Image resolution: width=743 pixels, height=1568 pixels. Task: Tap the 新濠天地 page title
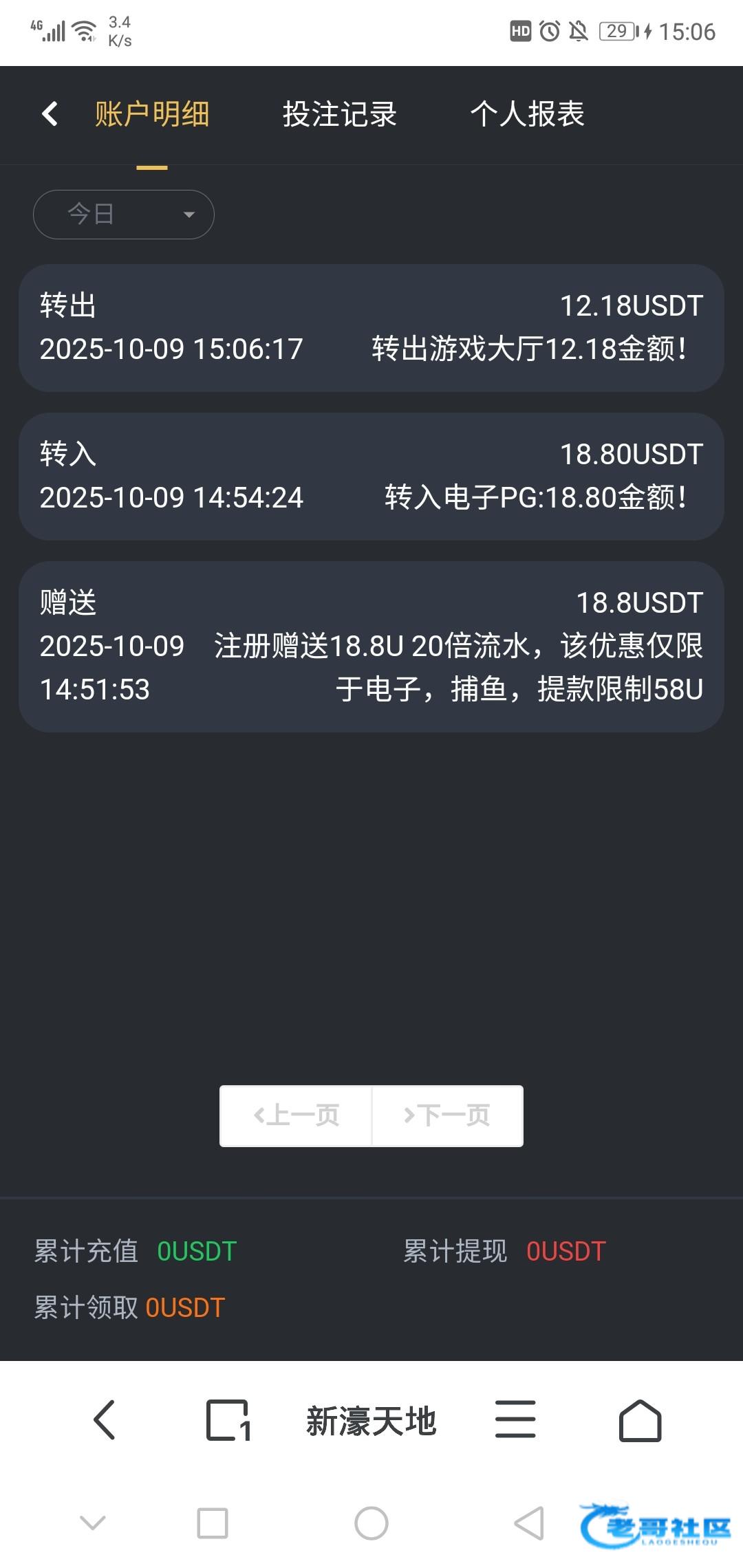tap(371, 1421)
